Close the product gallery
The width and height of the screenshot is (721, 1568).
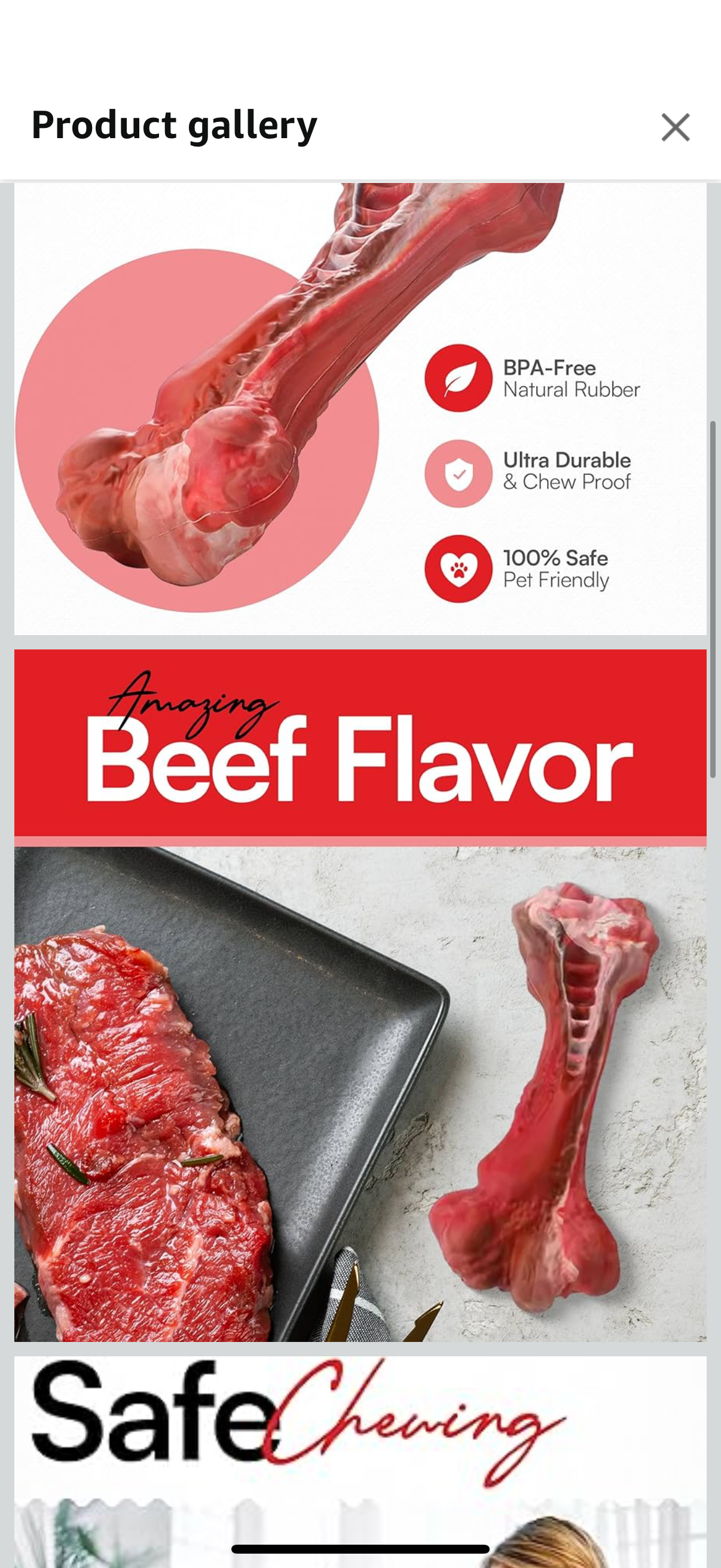[675, 127]
